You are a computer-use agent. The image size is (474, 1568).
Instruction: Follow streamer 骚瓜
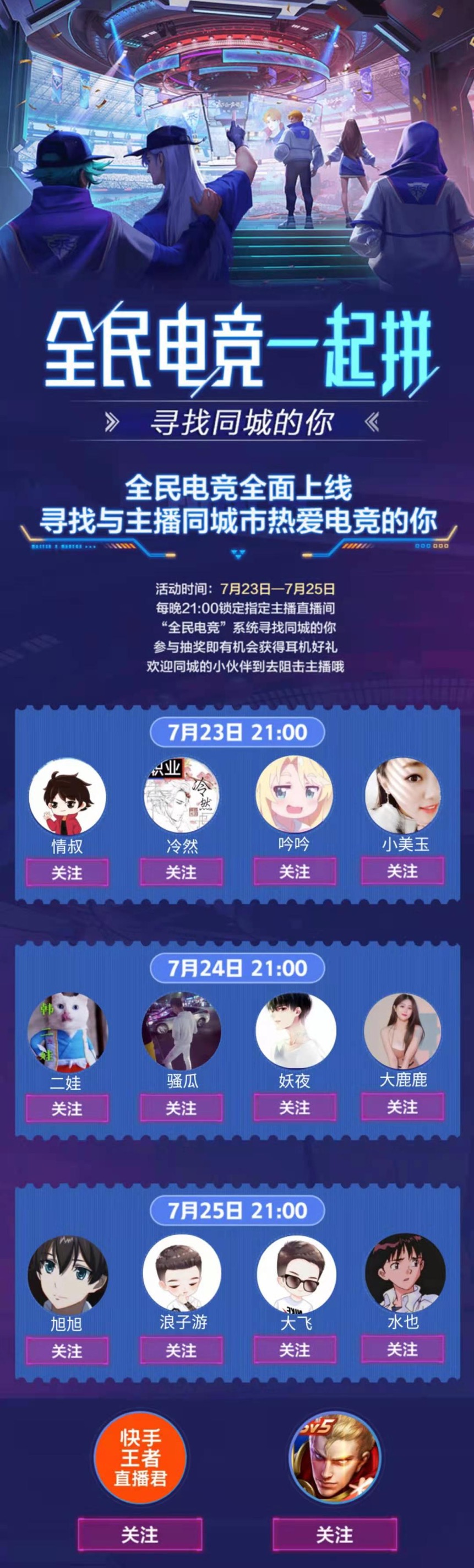[x=181, y=1108]
